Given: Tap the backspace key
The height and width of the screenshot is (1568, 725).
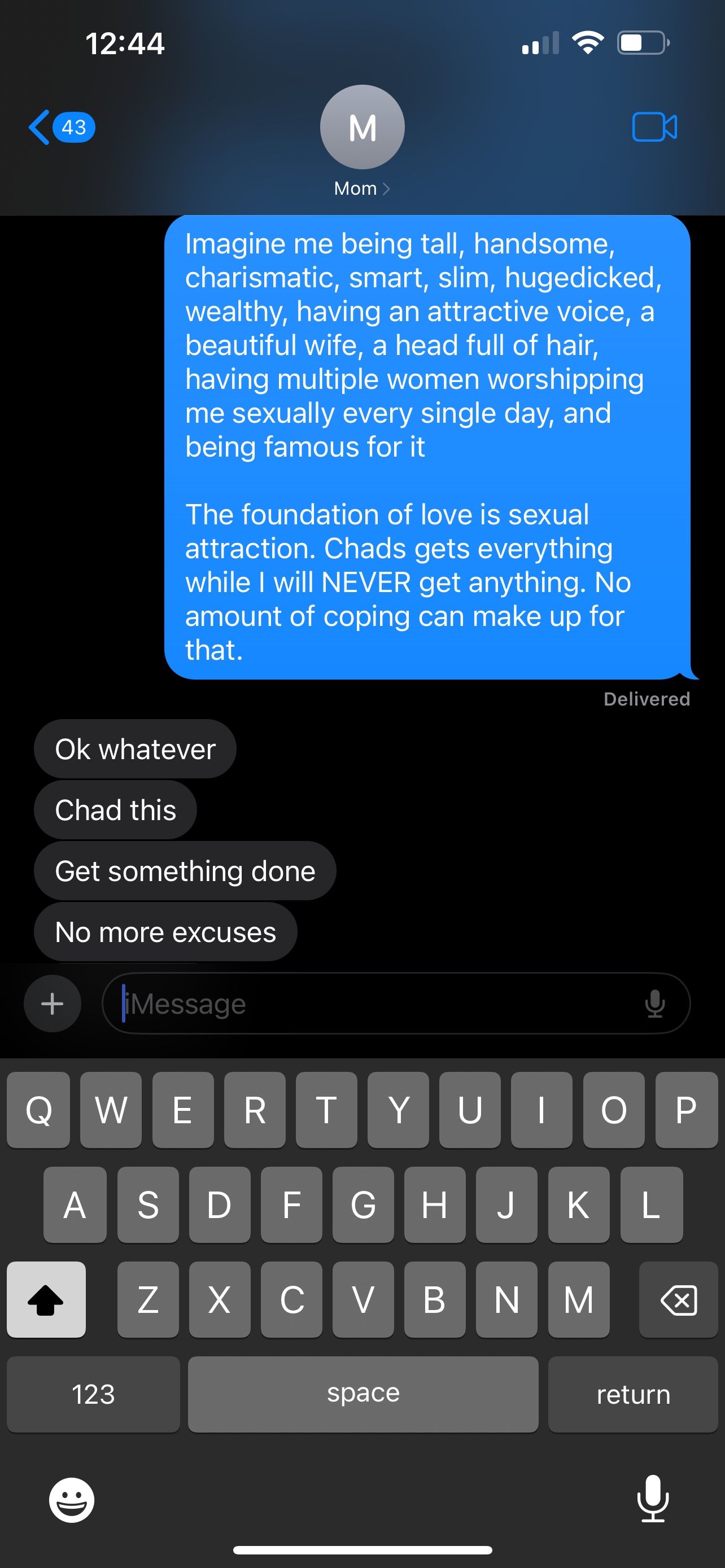Looking at the screenshot, I should click(x=678, y=1299).
